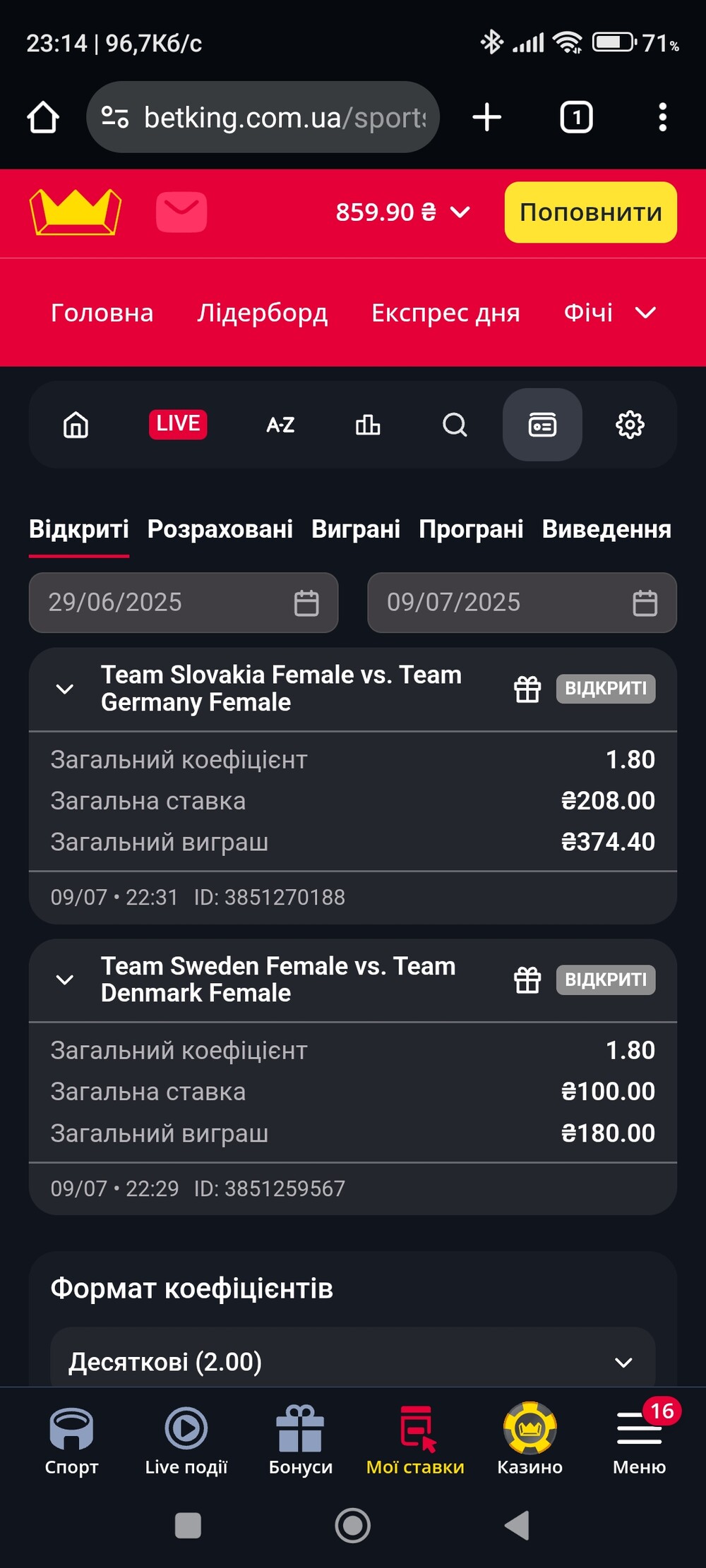706x1568 pixels.
Task: Expand the Slovakia vs. Germany Female bet
Action: [65, 689]
